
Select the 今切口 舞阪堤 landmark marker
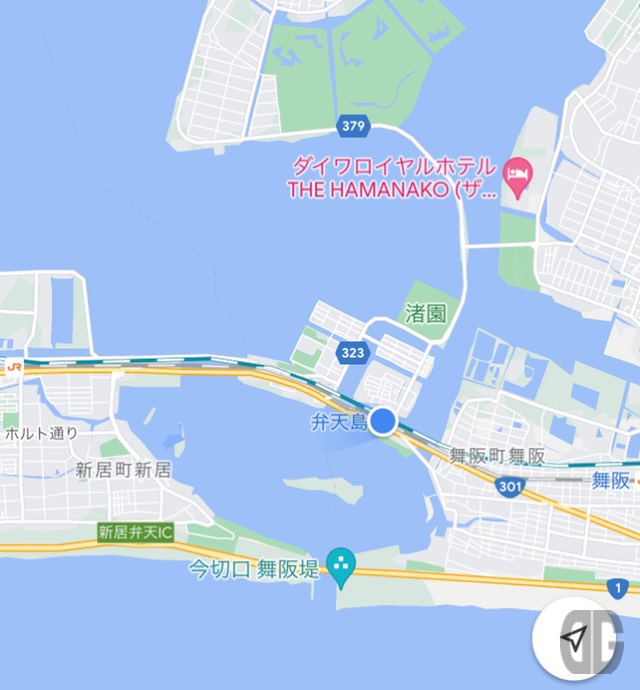point(343,568)
